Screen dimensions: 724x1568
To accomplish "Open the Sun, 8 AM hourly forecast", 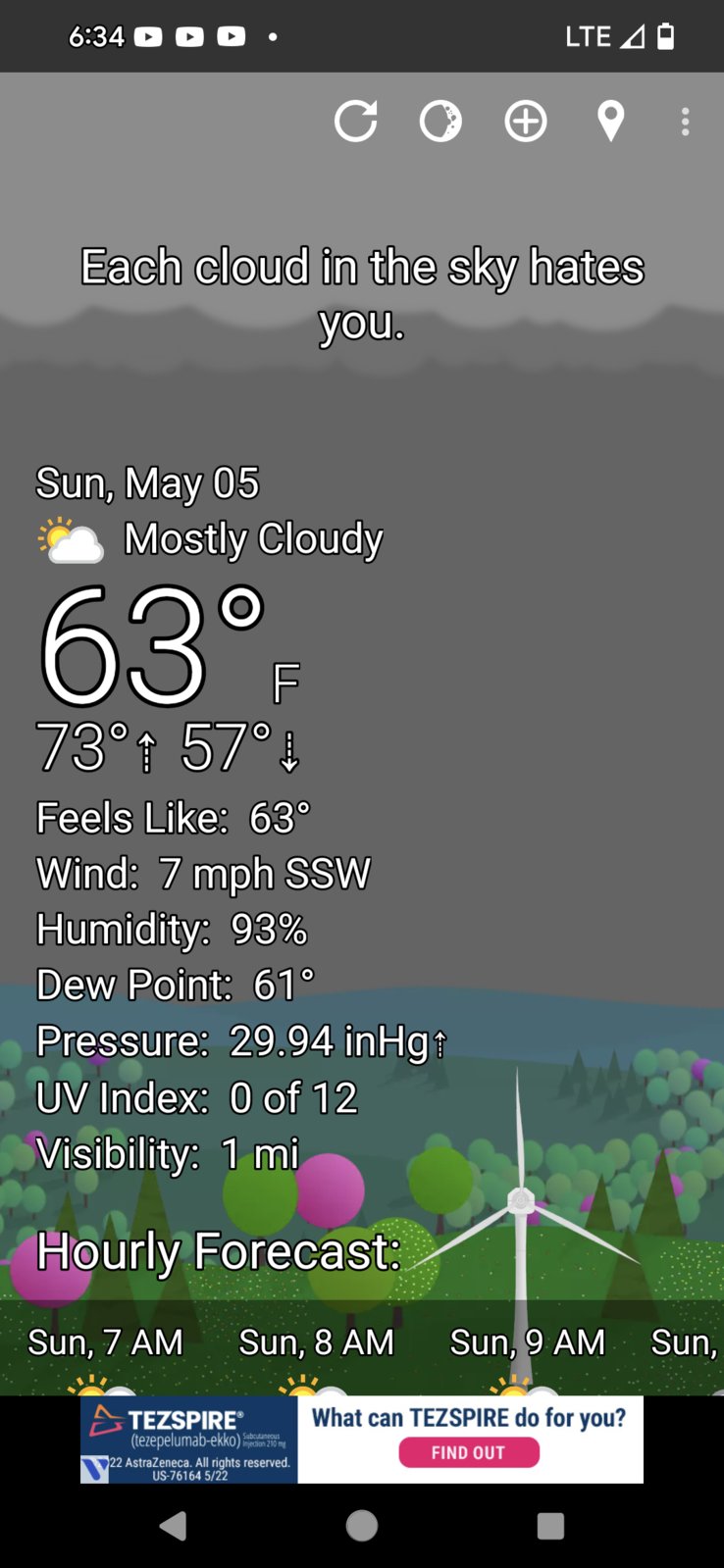I will [x=316, y=1342].
